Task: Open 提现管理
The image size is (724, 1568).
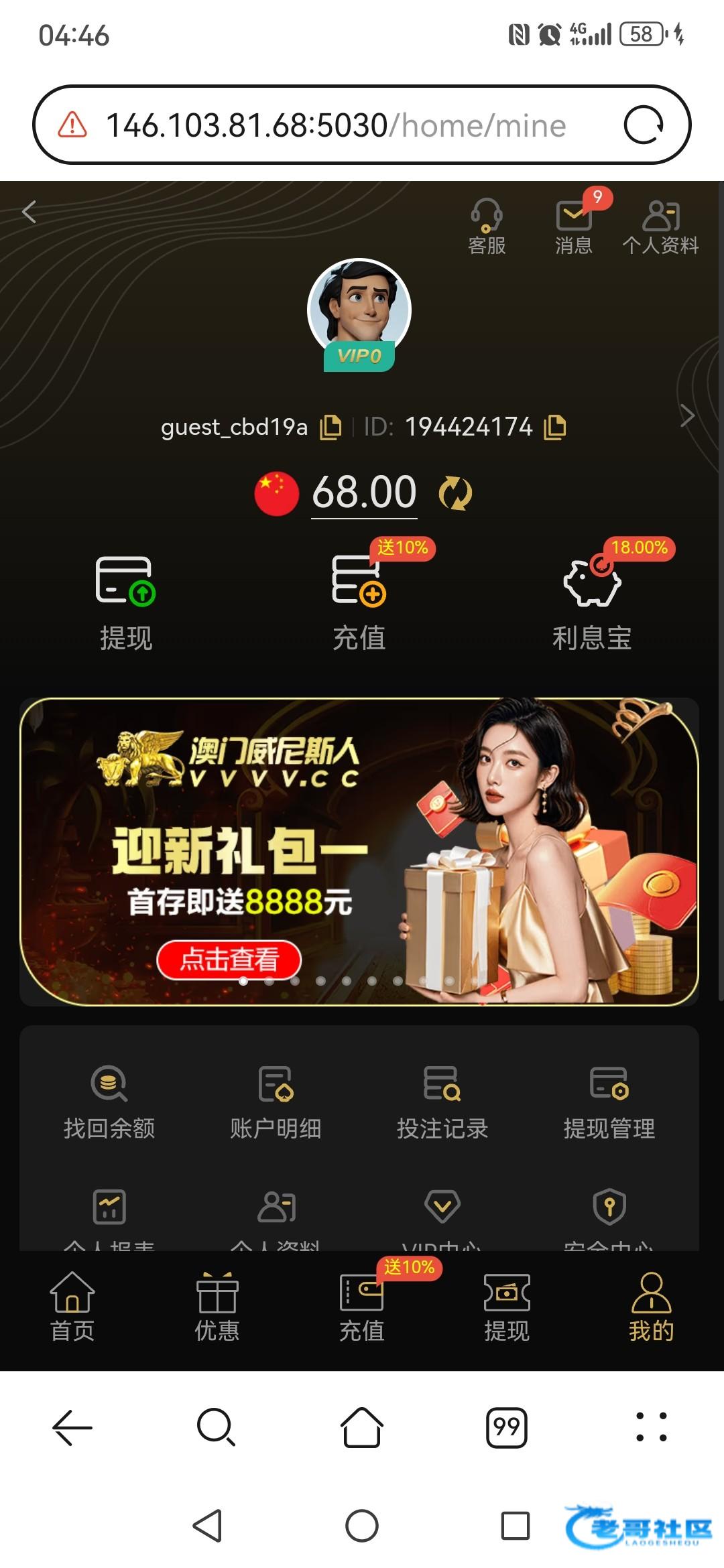Action: click(x=609, y=1102)
